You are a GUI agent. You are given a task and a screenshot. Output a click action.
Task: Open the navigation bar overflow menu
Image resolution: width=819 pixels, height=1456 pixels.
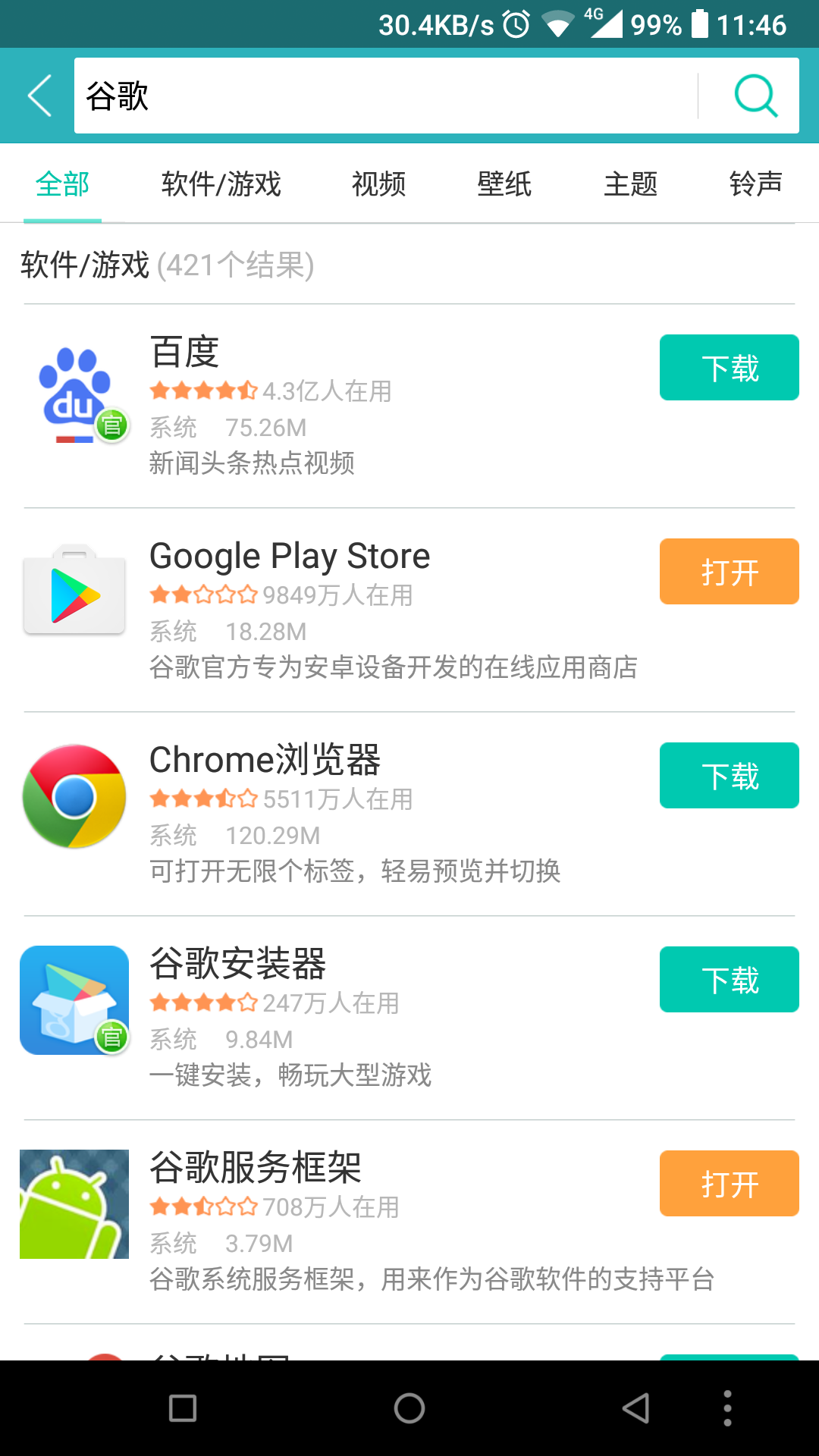727,1408
